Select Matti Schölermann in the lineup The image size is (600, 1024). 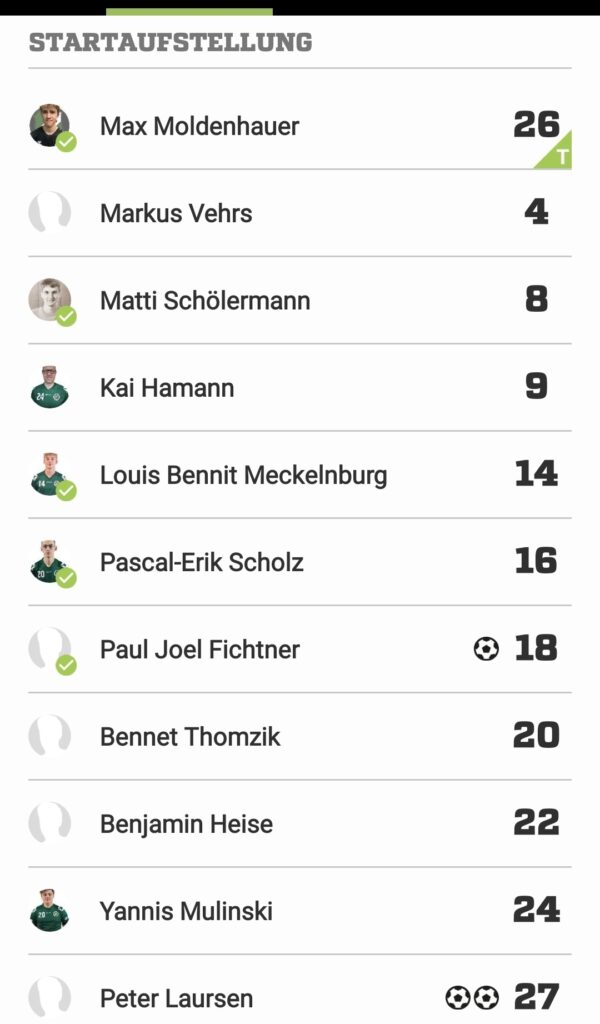[x=205, y=301]
